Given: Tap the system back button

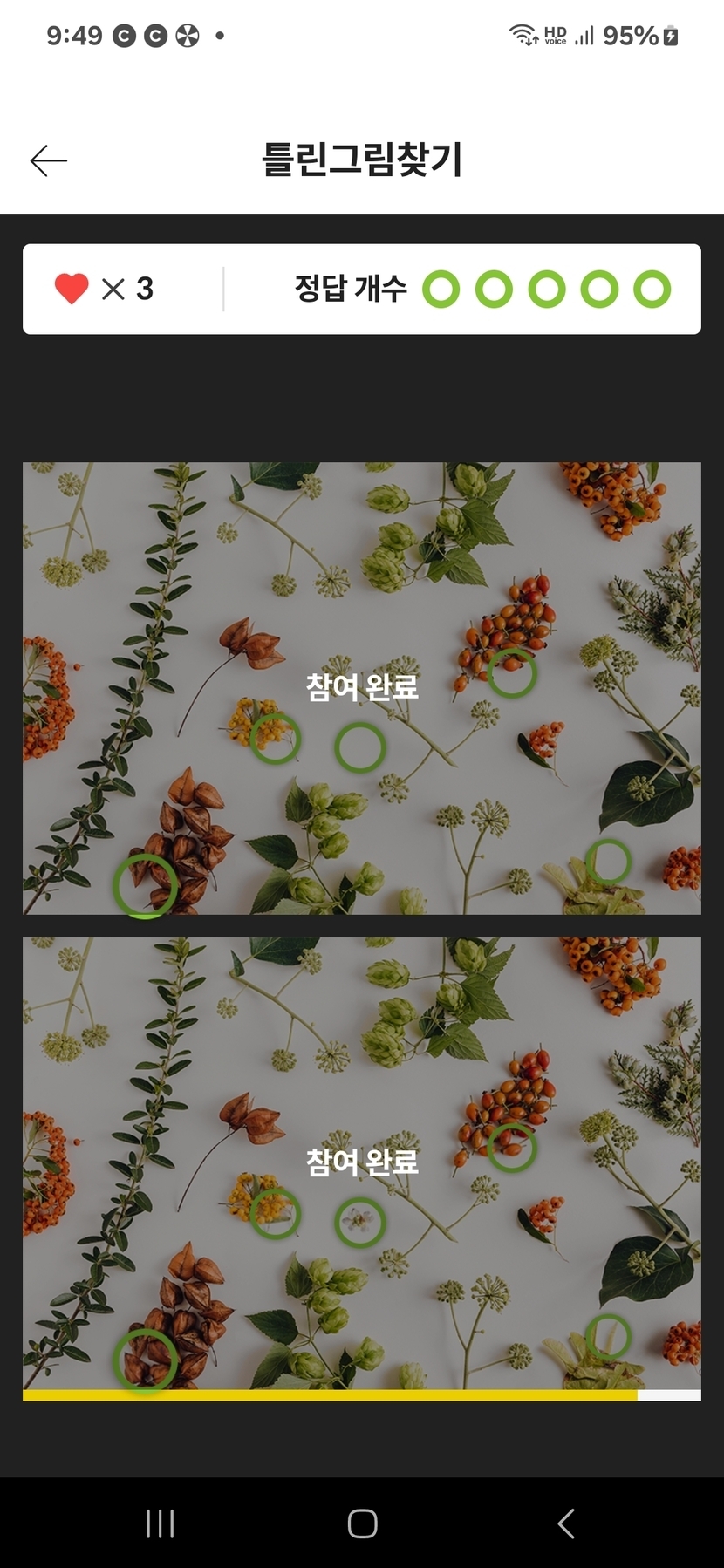Looking at the screenshot, I should 566,1524.
